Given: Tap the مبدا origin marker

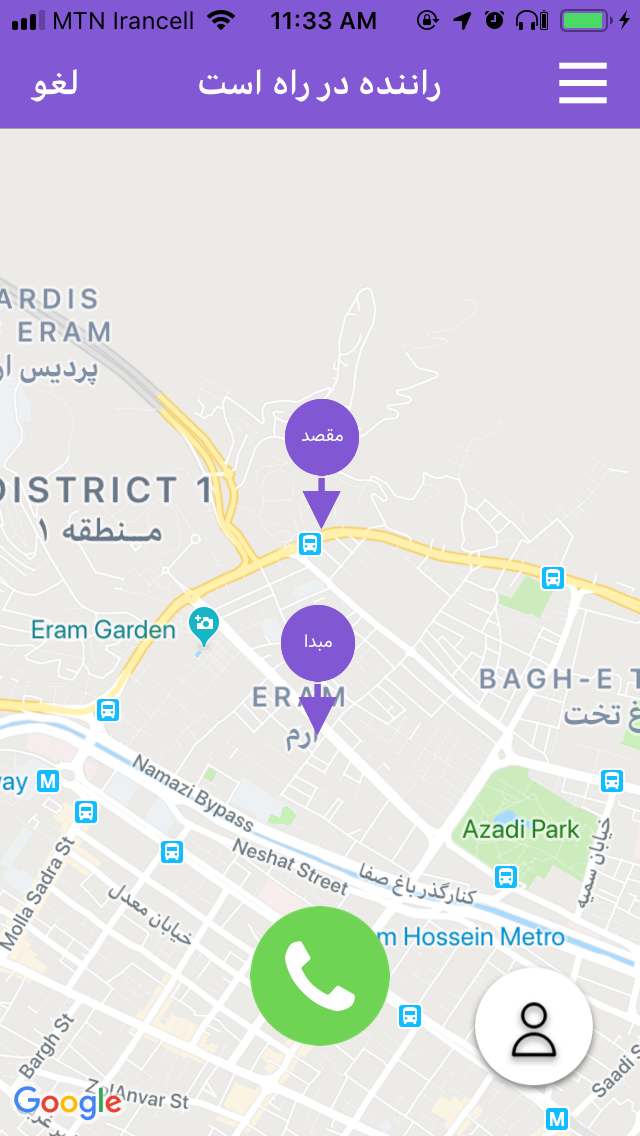Looking at the screenshot, I should pos(318,642).
